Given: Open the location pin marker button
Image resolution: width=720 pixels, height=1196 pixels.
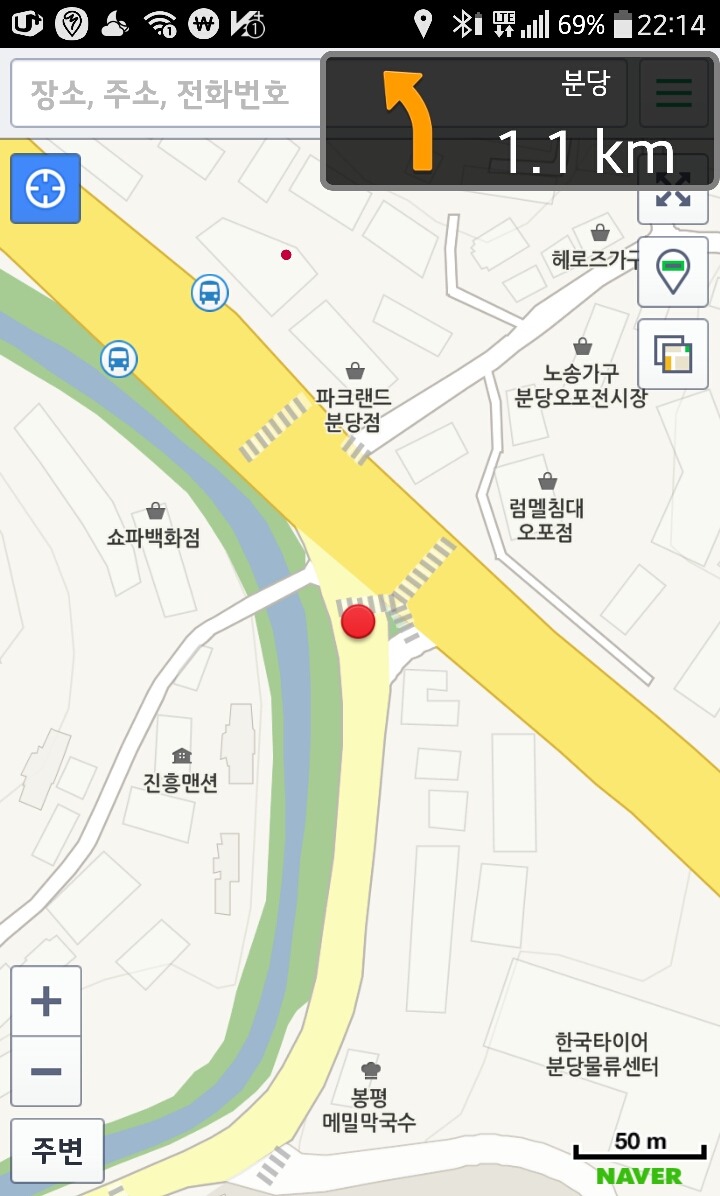Looking at the screenshot, I should [673, 271].
